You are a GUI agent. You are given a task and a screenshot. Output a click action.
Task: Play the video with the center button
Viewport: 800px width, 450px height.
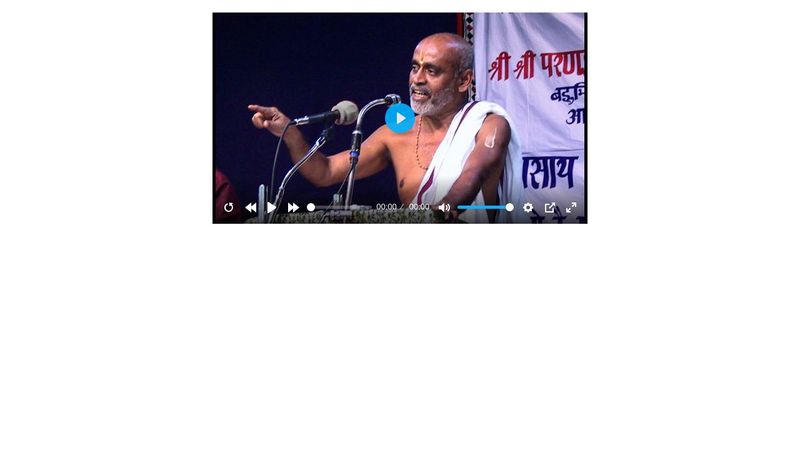click(400, 118)
